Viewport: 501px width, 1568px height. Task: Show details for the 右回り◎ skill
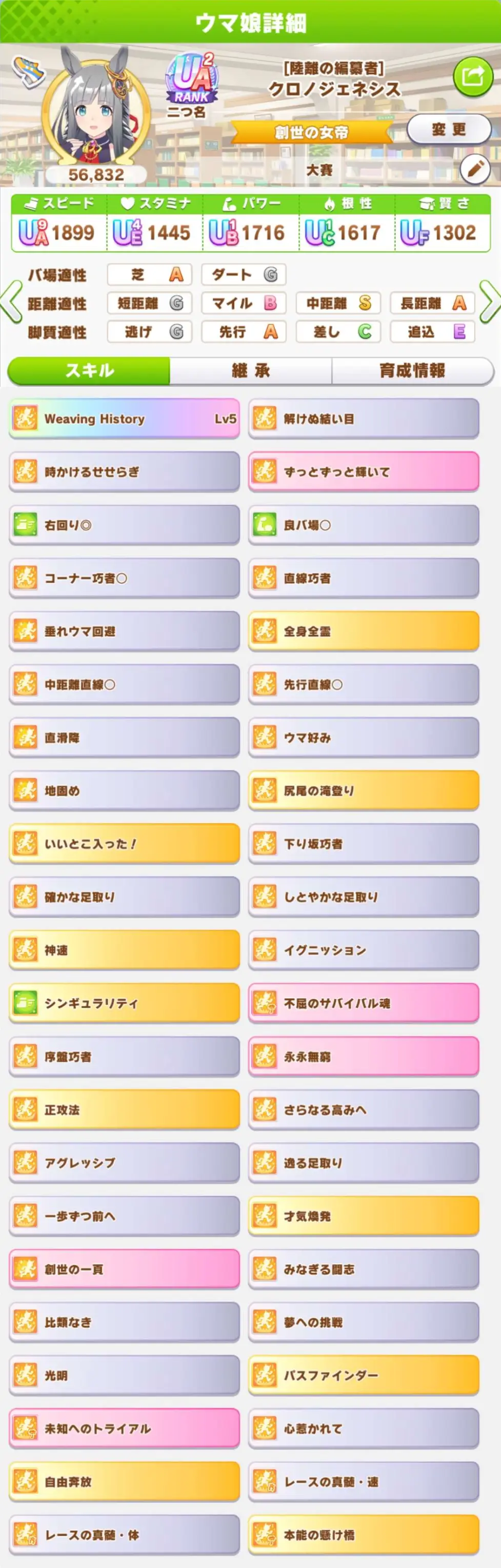[124, 525]
